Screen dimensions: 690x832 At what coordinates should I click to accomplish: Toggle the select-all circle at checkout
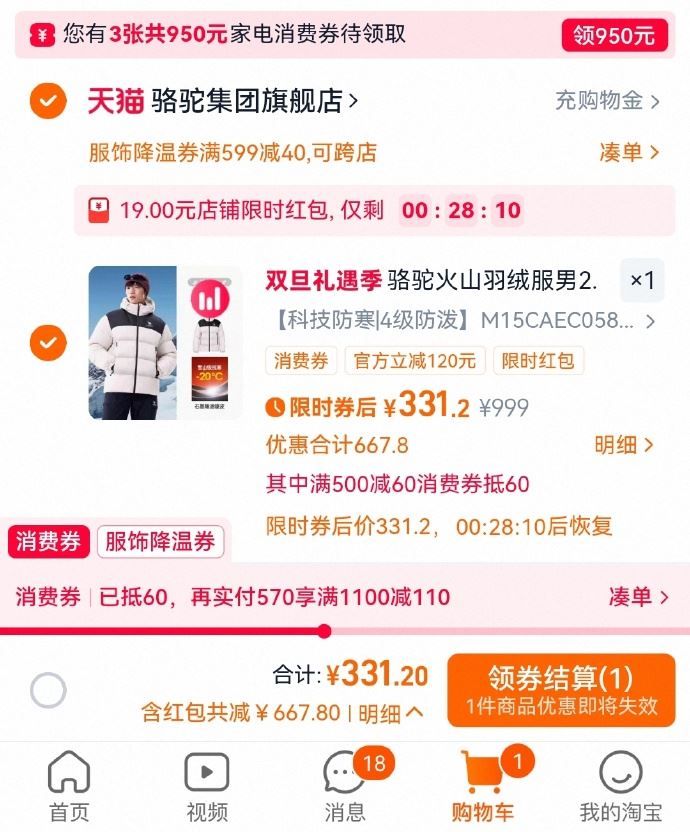tap(48, 690)
